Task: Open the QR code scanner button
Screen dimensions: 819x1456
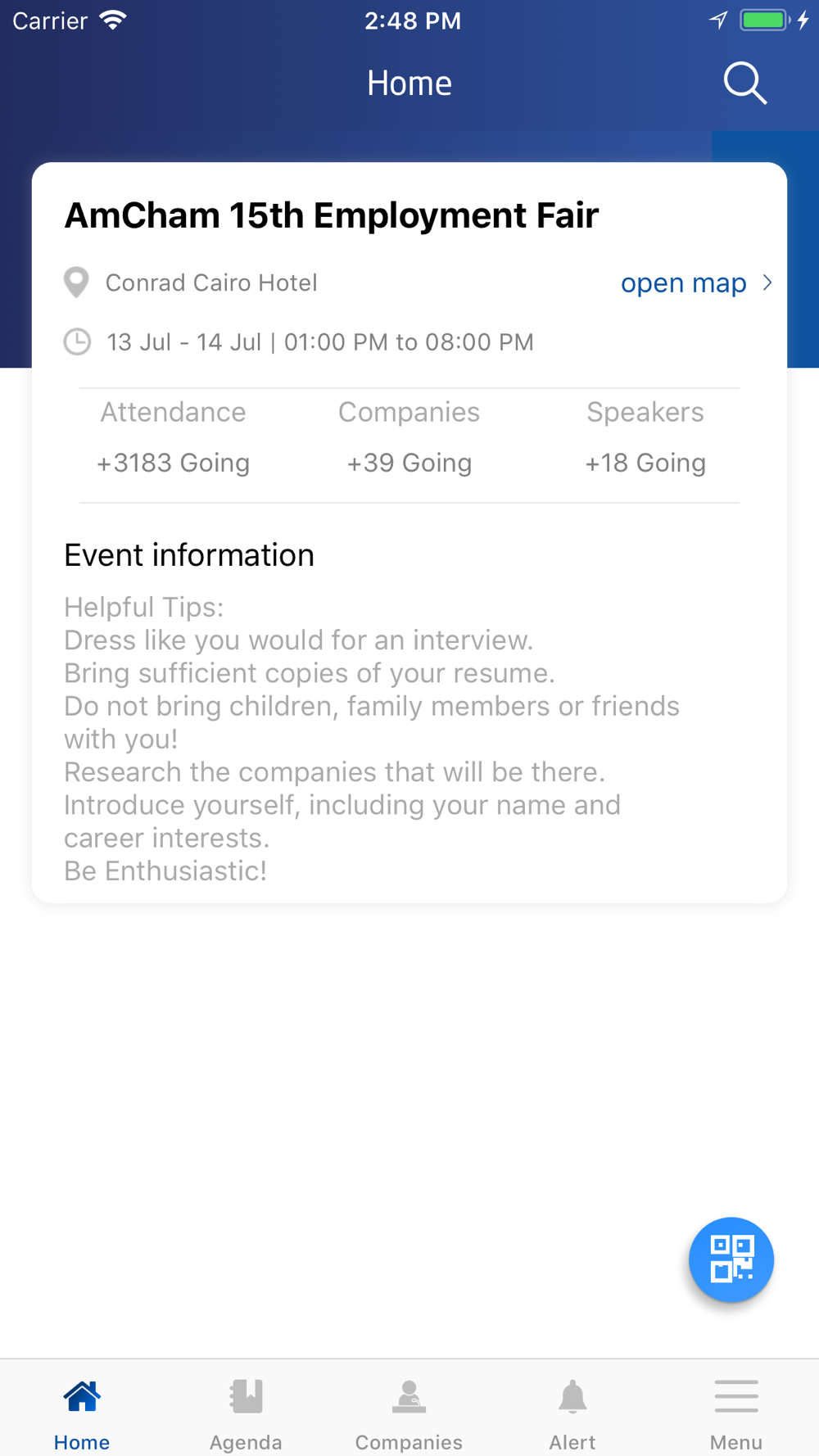Action: click(731, 1259)
